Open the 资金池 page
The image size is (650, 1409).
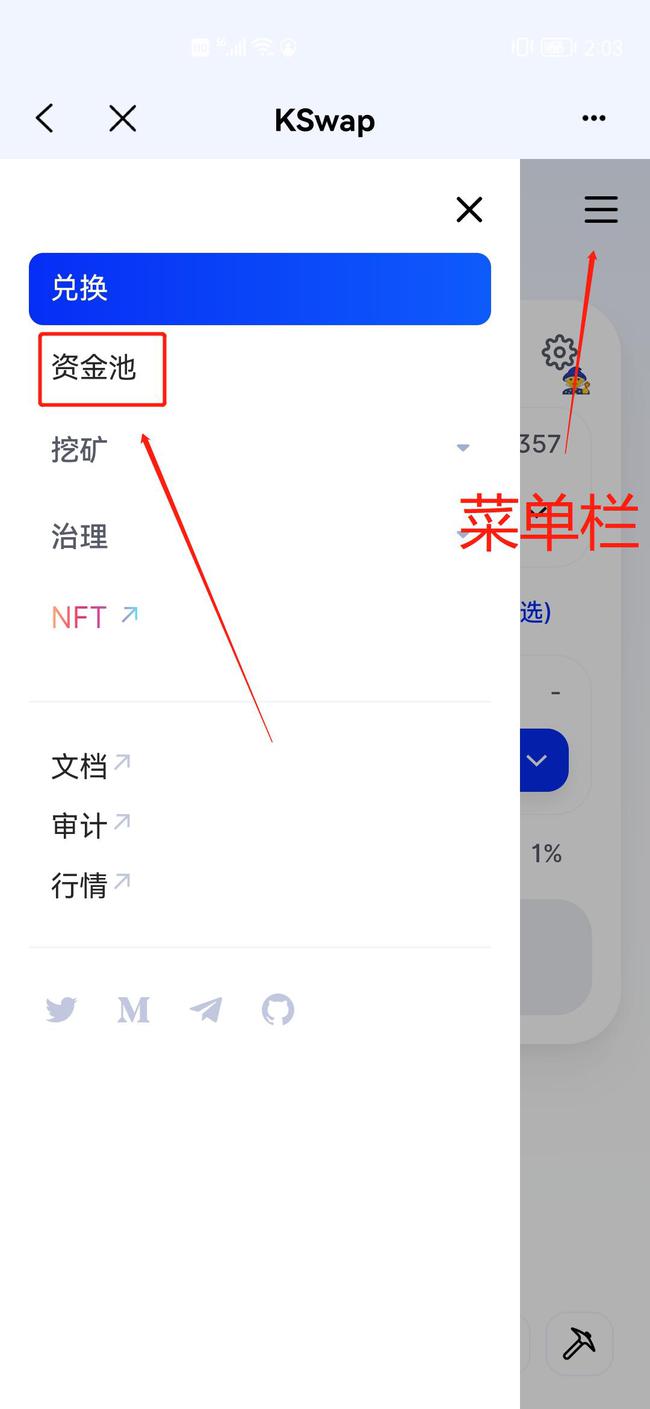point(94,369)
